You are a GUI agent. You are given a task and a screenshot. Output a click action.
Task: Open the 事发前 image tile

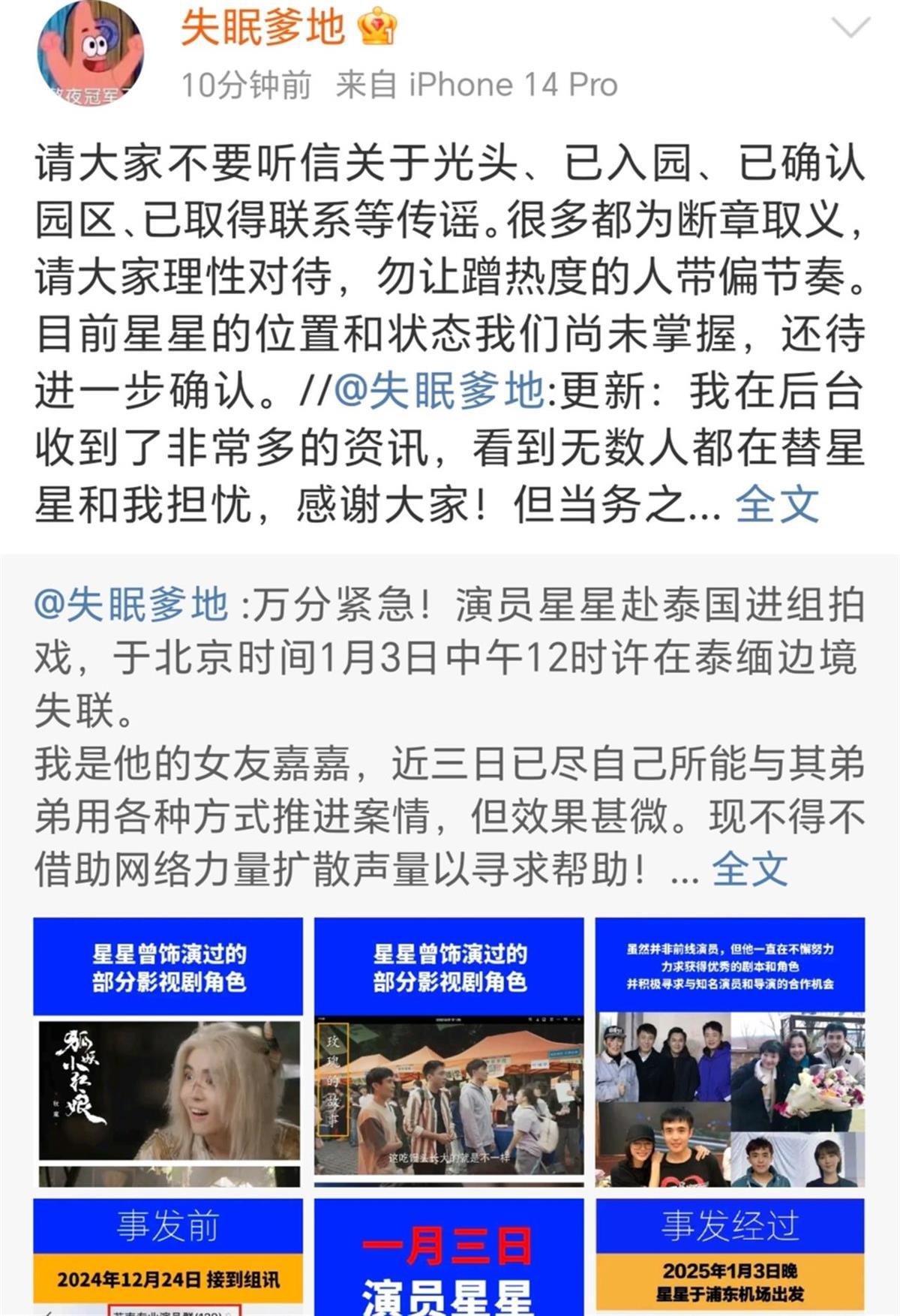pyautogui.click(x=168, y=1254)
